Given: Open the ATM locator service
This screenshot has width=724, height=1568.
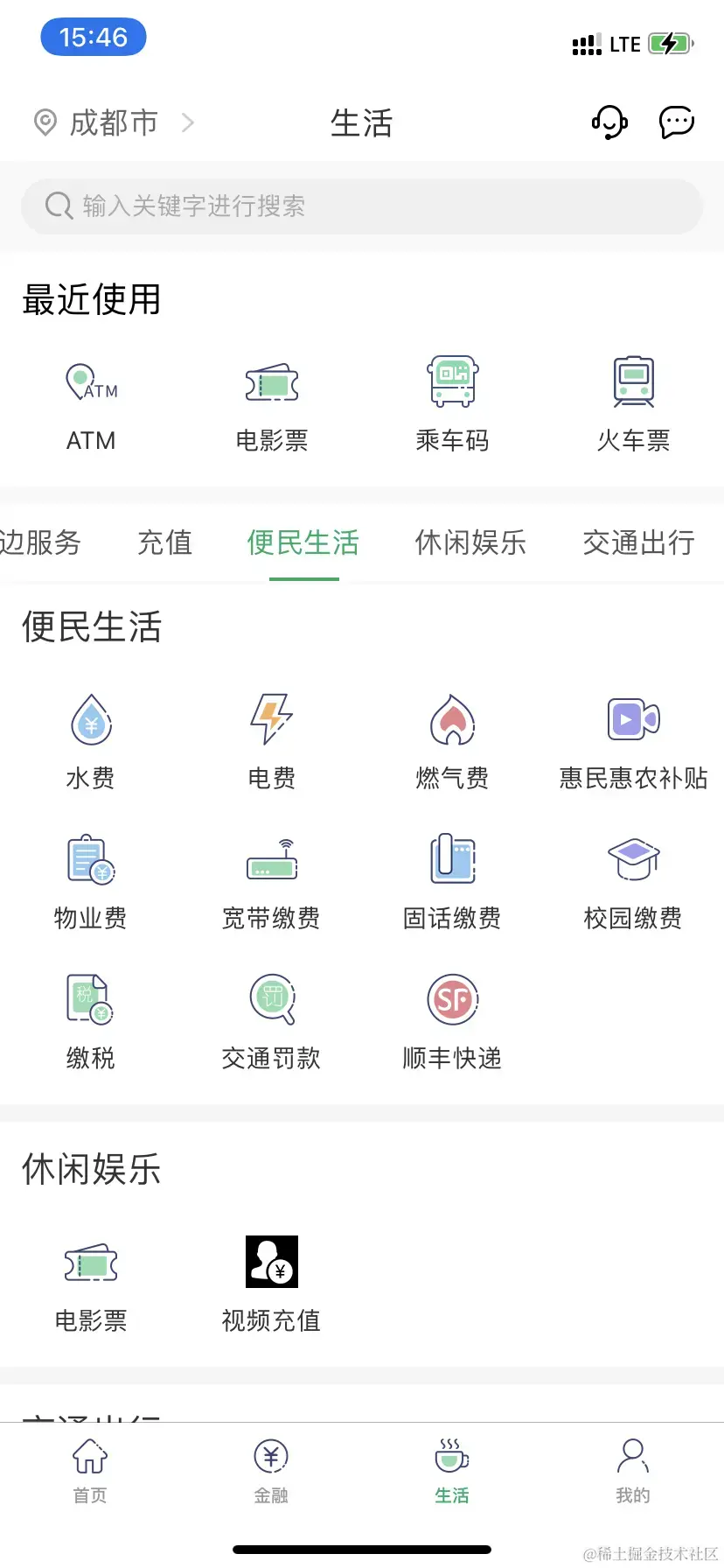Looking at the screenshot, I should click(91, 402).
